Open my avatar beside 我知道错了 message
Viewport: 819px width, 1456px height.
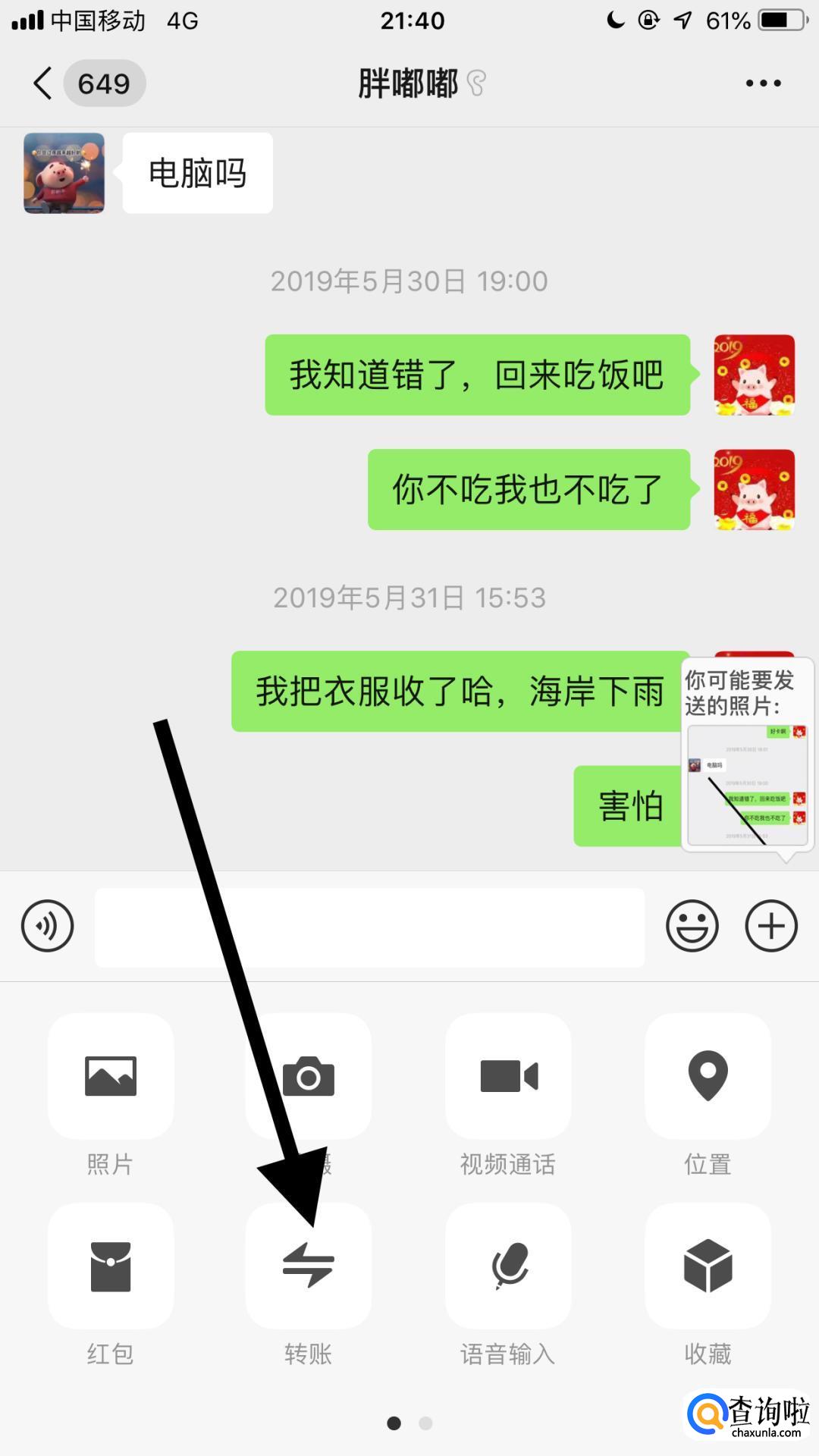[754, 375]
